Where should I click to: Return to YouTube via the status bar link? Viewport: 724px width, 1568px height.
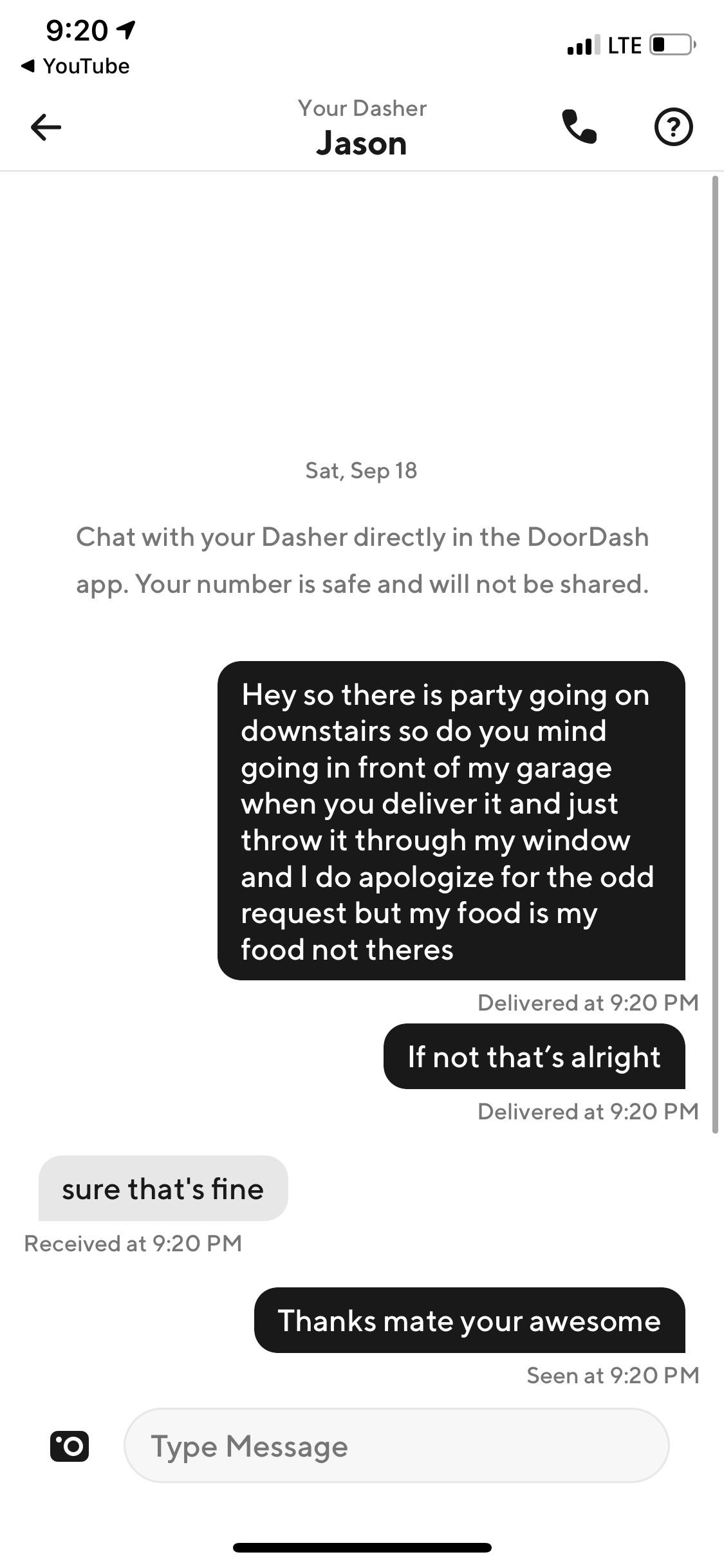tap(75, 66)
